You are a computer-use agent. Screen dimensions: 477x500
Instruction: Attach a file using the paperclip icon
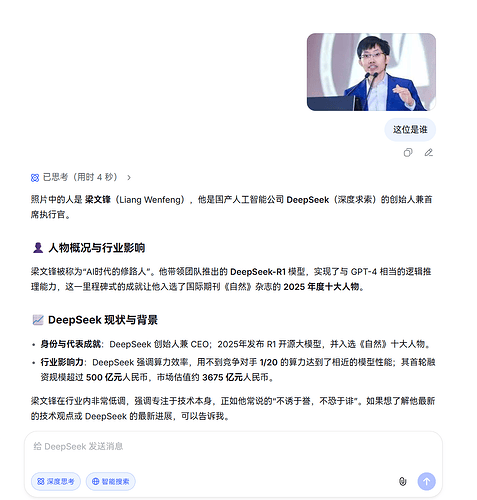coord(402,481)
